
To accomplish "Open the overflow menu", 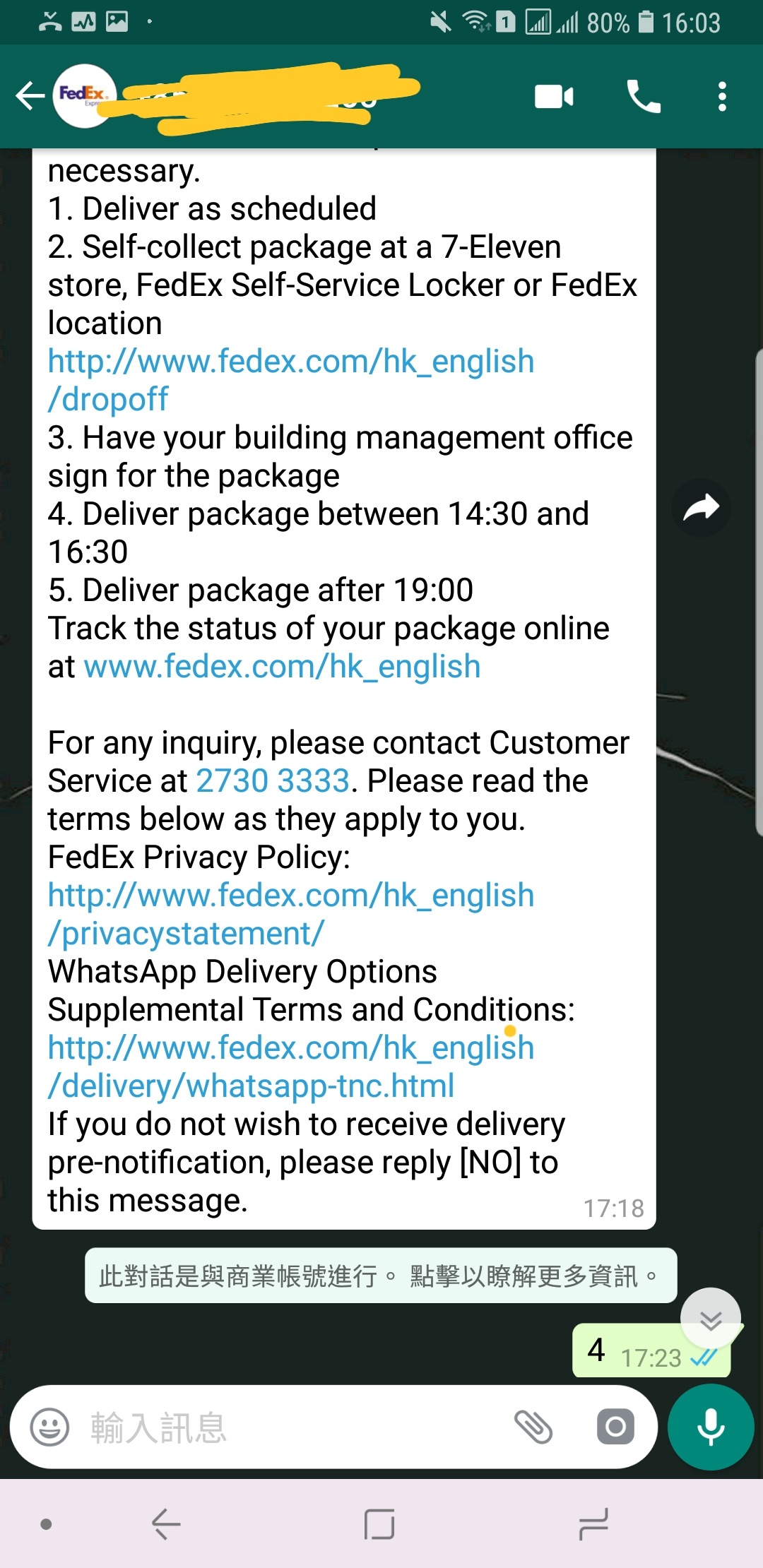I will (x=721, y=97).
